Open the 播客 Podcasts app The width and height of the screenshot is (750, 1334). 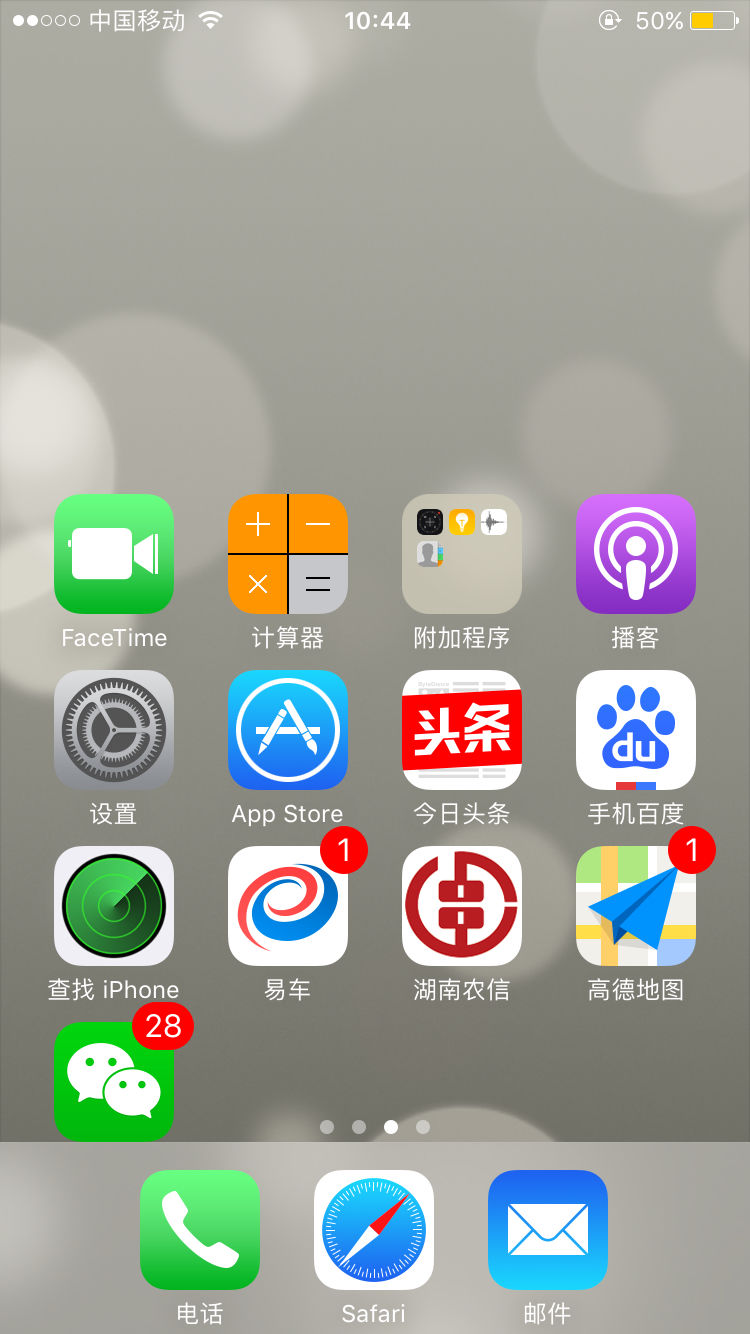point(635,555)
